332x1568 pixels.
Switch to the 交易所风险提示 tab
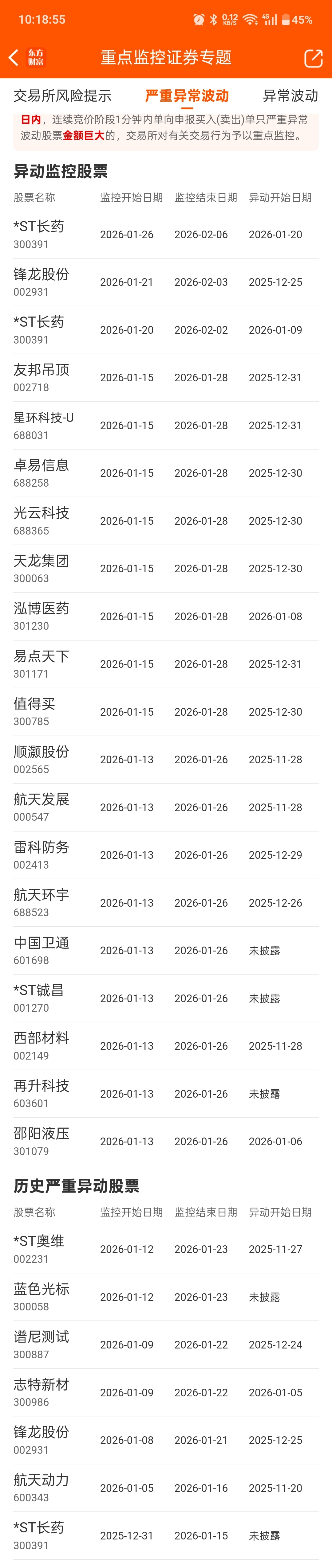click(x=62, y=95)
